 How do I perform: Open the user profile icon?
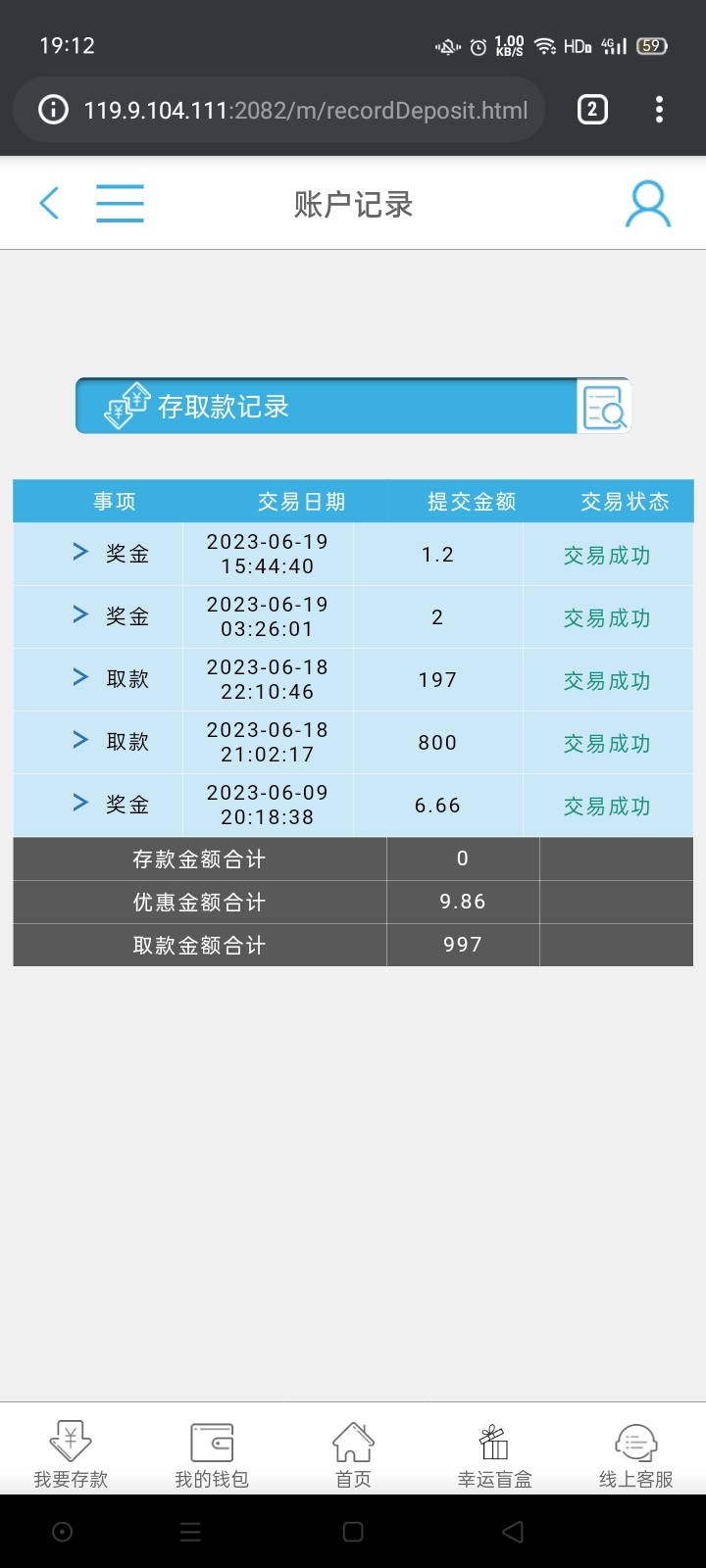647,203
